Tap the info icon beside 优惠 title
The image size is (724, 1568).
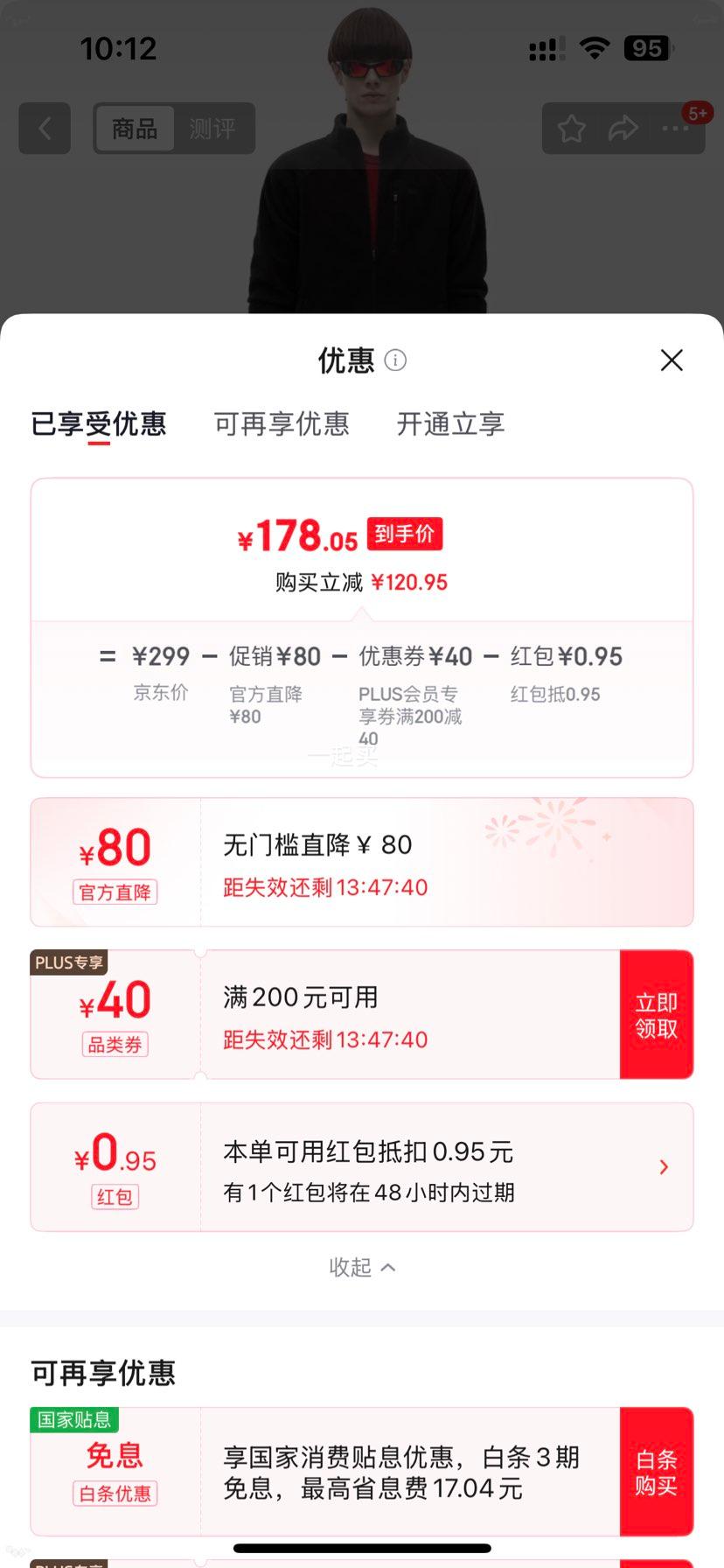(395, 360)
